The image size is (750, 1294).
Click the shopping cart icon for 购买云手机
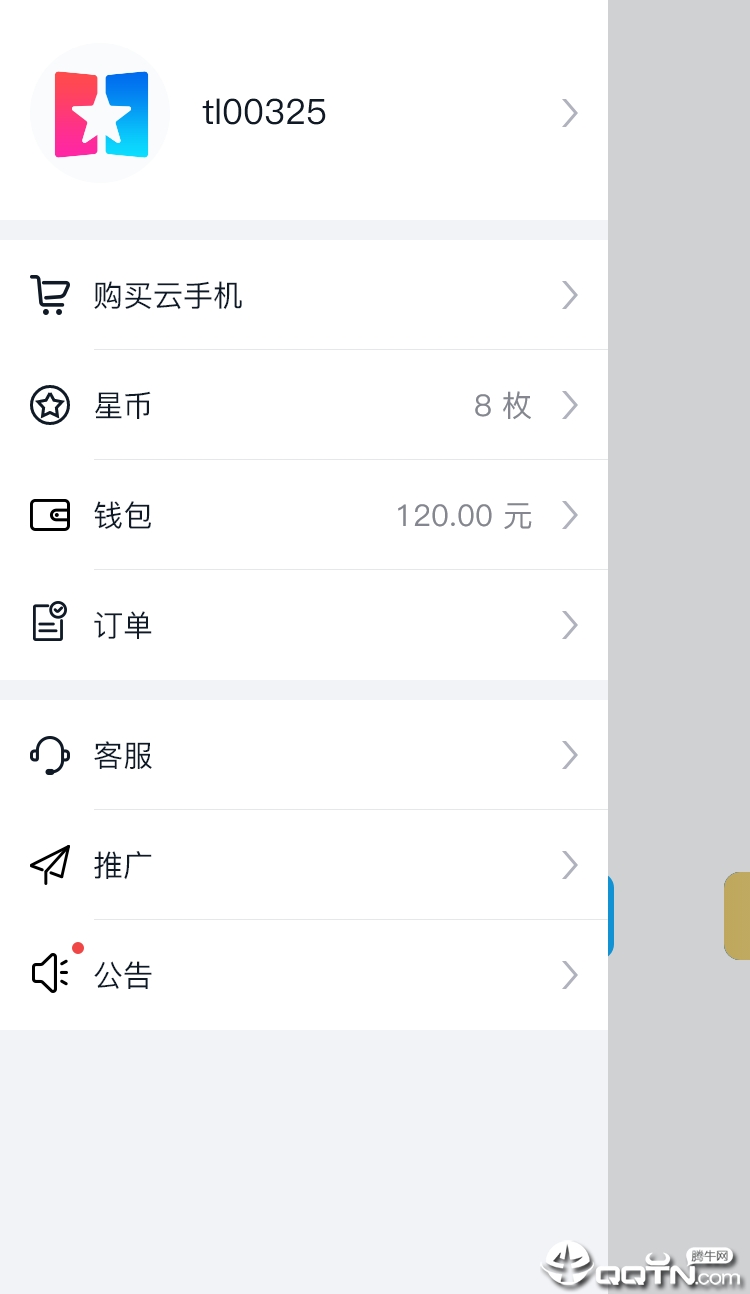tap(50, 295)
